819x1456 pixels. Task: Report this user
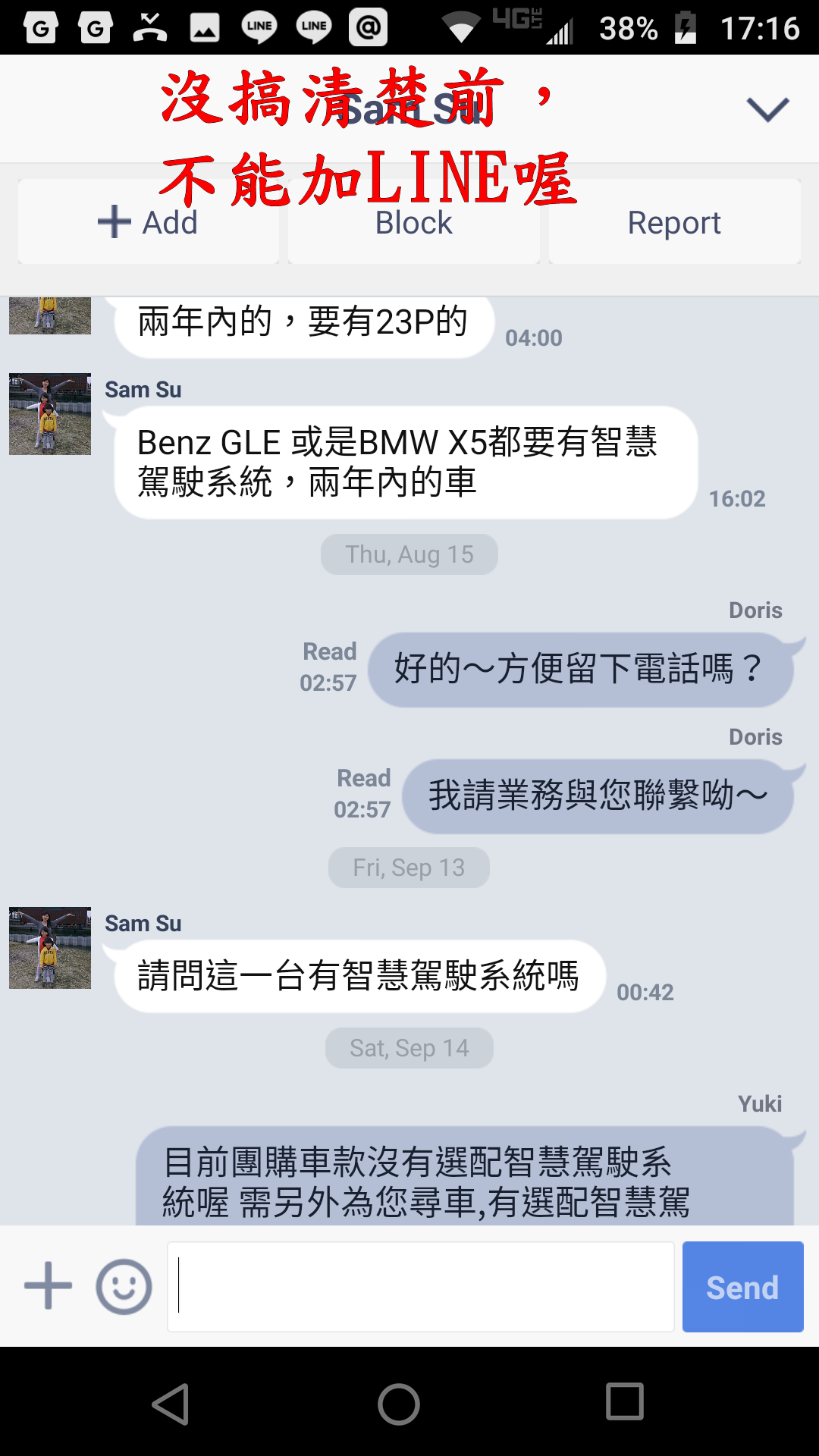(674, 222)
